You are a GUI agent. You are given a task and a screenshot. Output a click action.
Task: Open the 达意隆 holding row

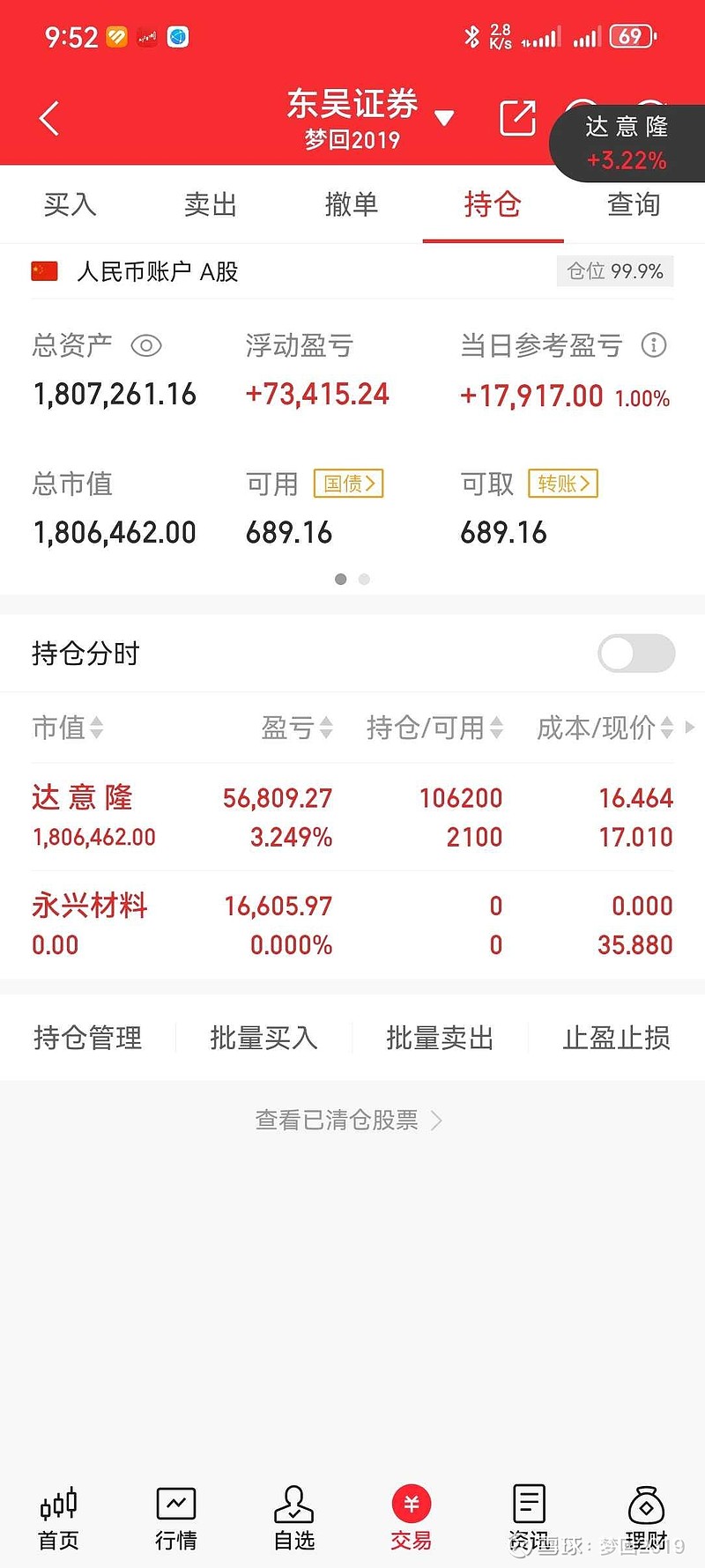(352, 817)
